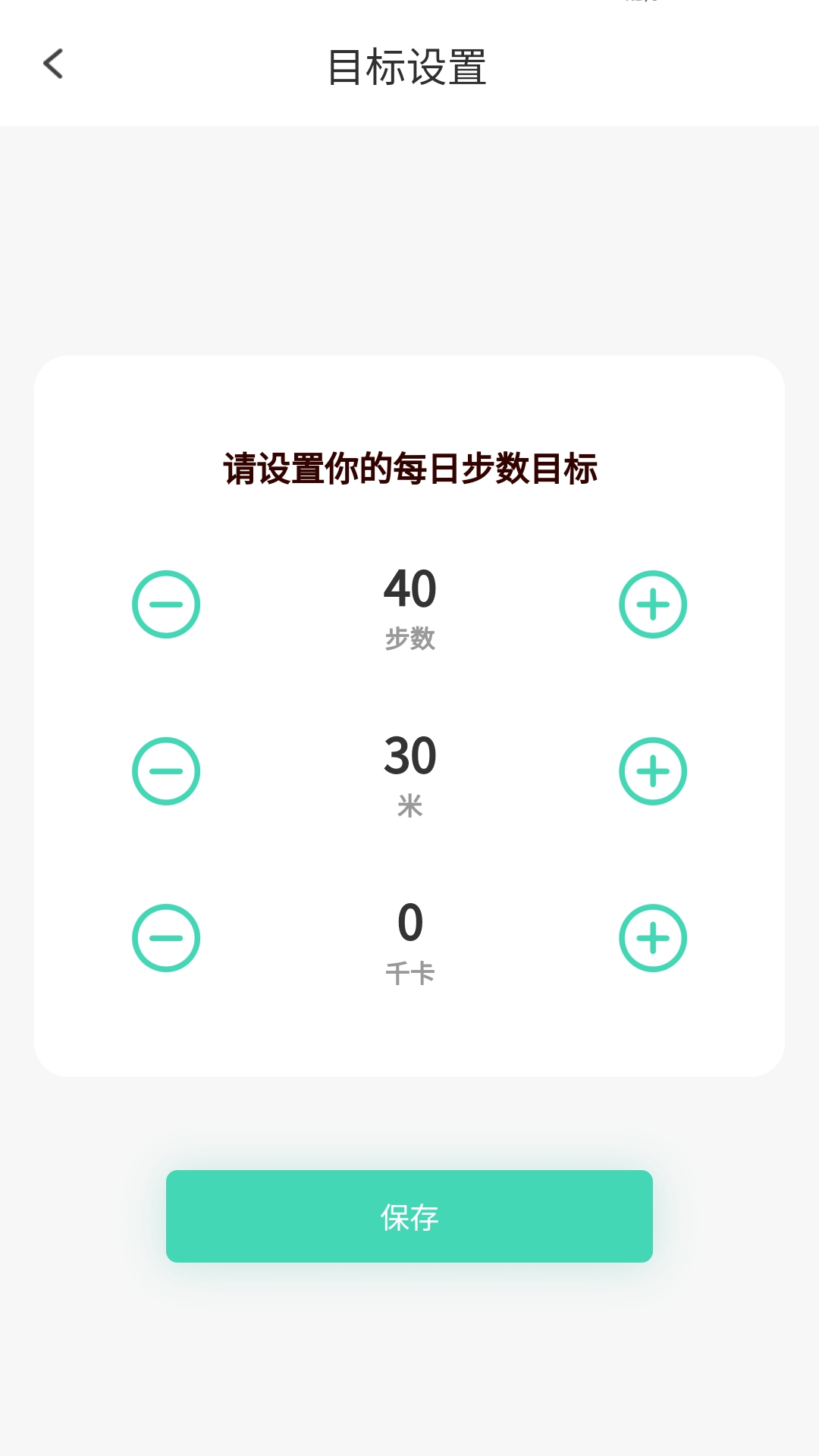Decrease the 米 distance value
This screenshot has height=1456, width=819.
pos(166,771)
